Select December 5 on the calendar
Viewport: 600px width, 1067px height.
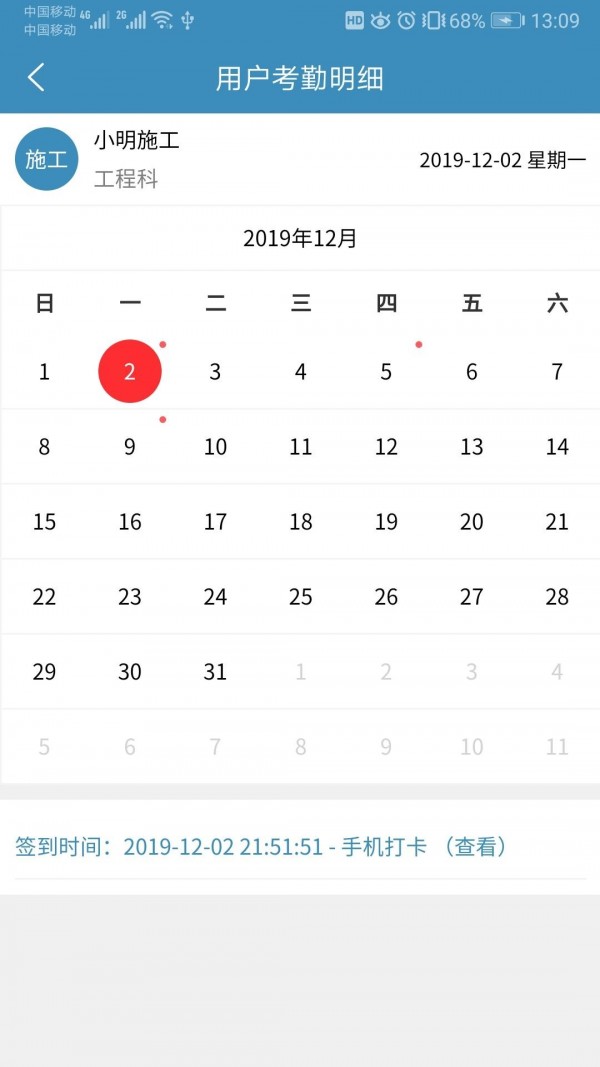pos(386,372)
